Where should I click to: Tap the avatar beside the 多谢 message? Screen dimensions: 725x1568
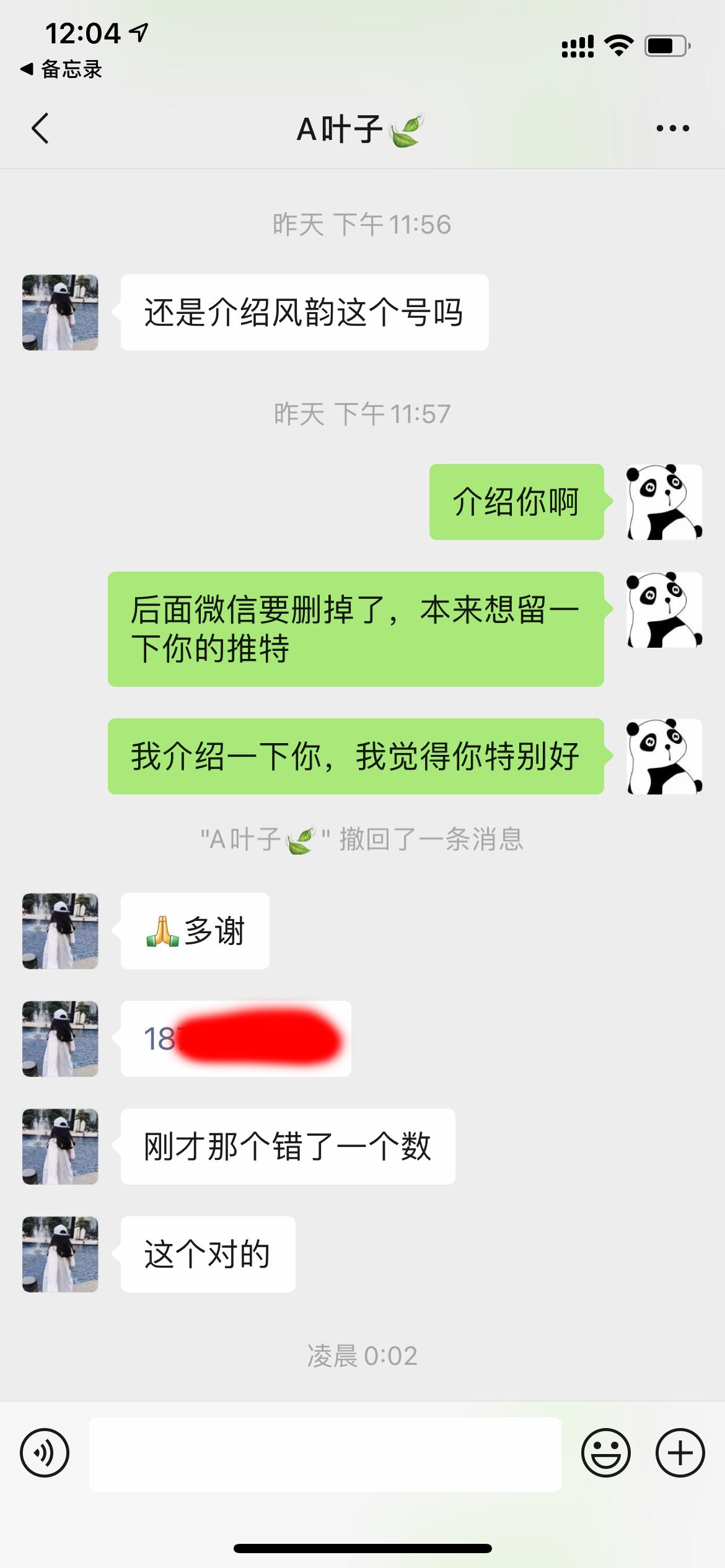(x=59, y=932)
